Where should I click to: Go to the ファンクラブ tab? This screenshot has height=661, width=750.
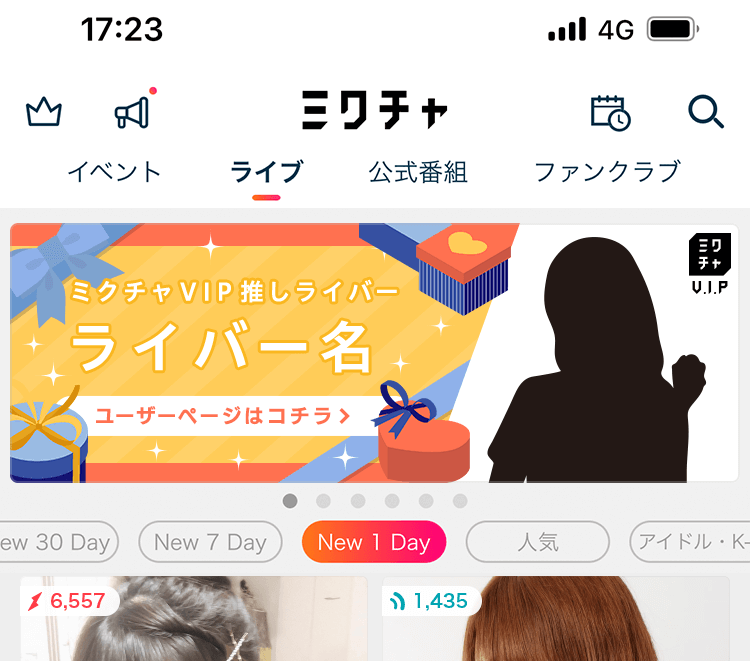(x=607, y=172)
